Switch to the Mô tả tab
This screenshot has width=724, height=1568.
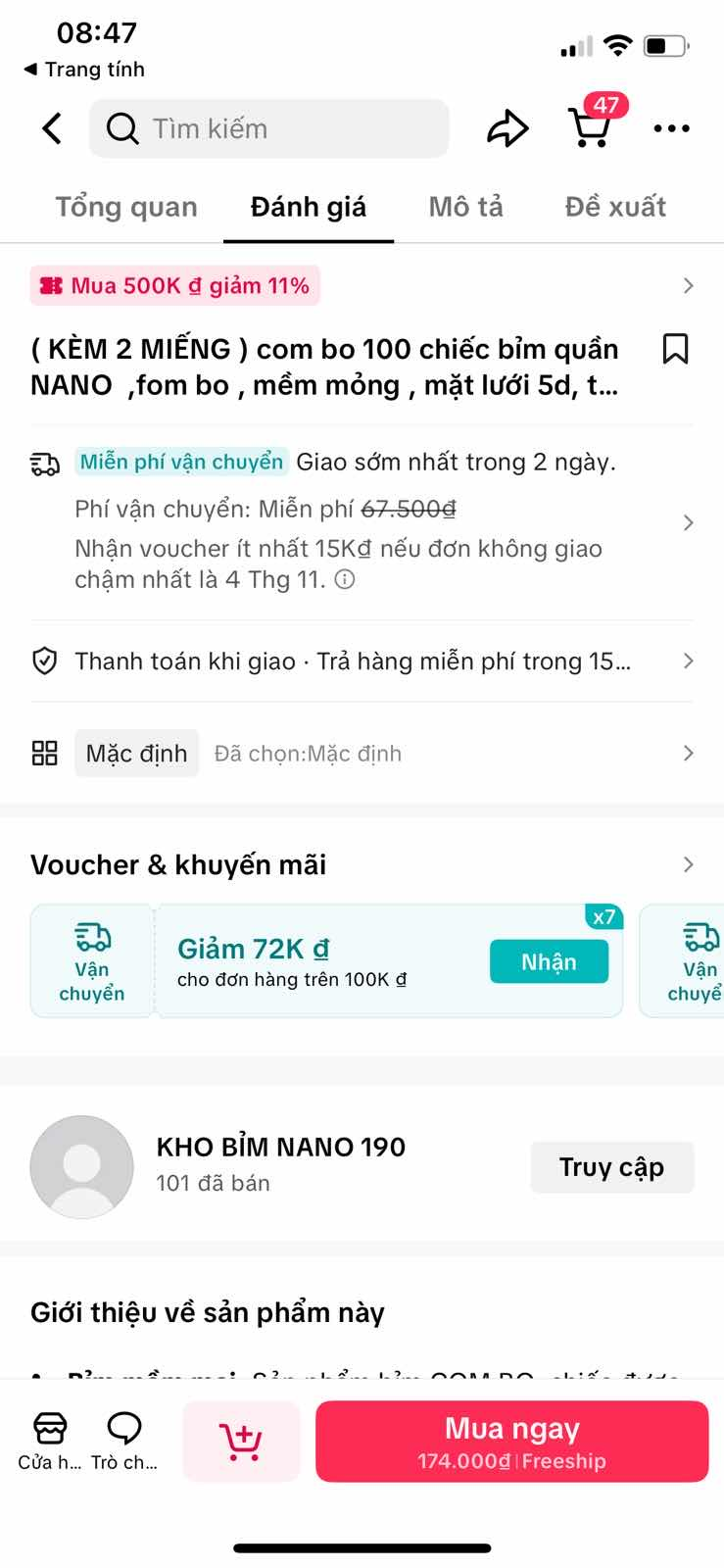[465, 207]
